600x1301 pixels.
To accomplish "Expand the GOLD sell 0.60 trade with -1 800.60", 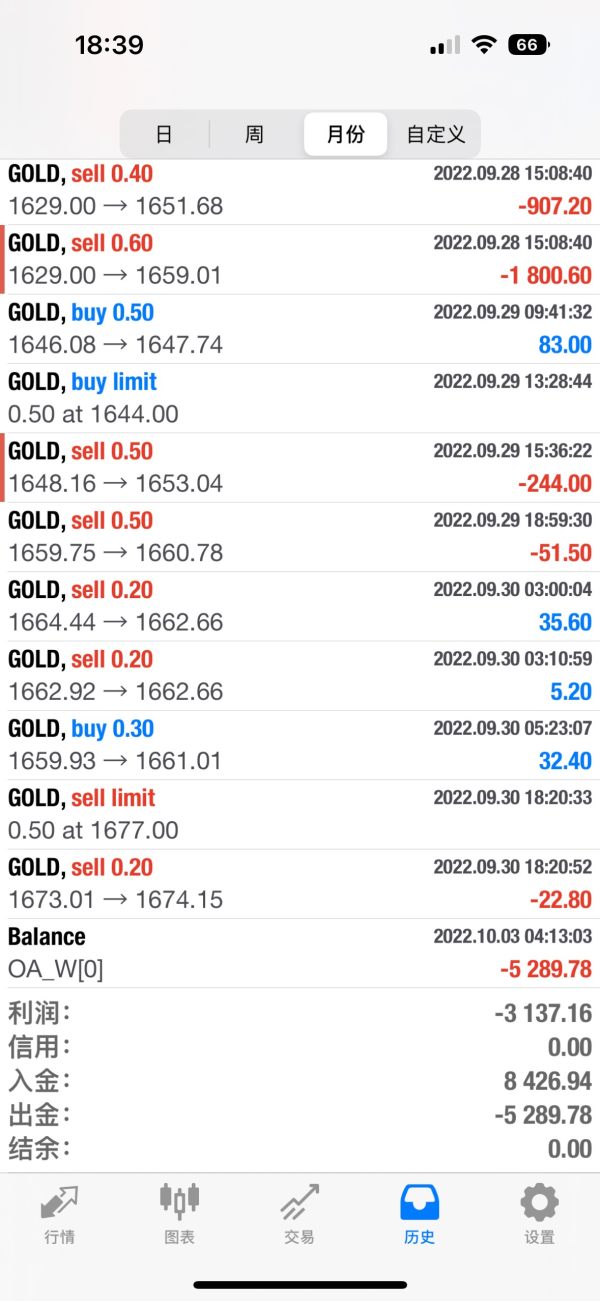I will pyautogui.click(x=300, y=259).
